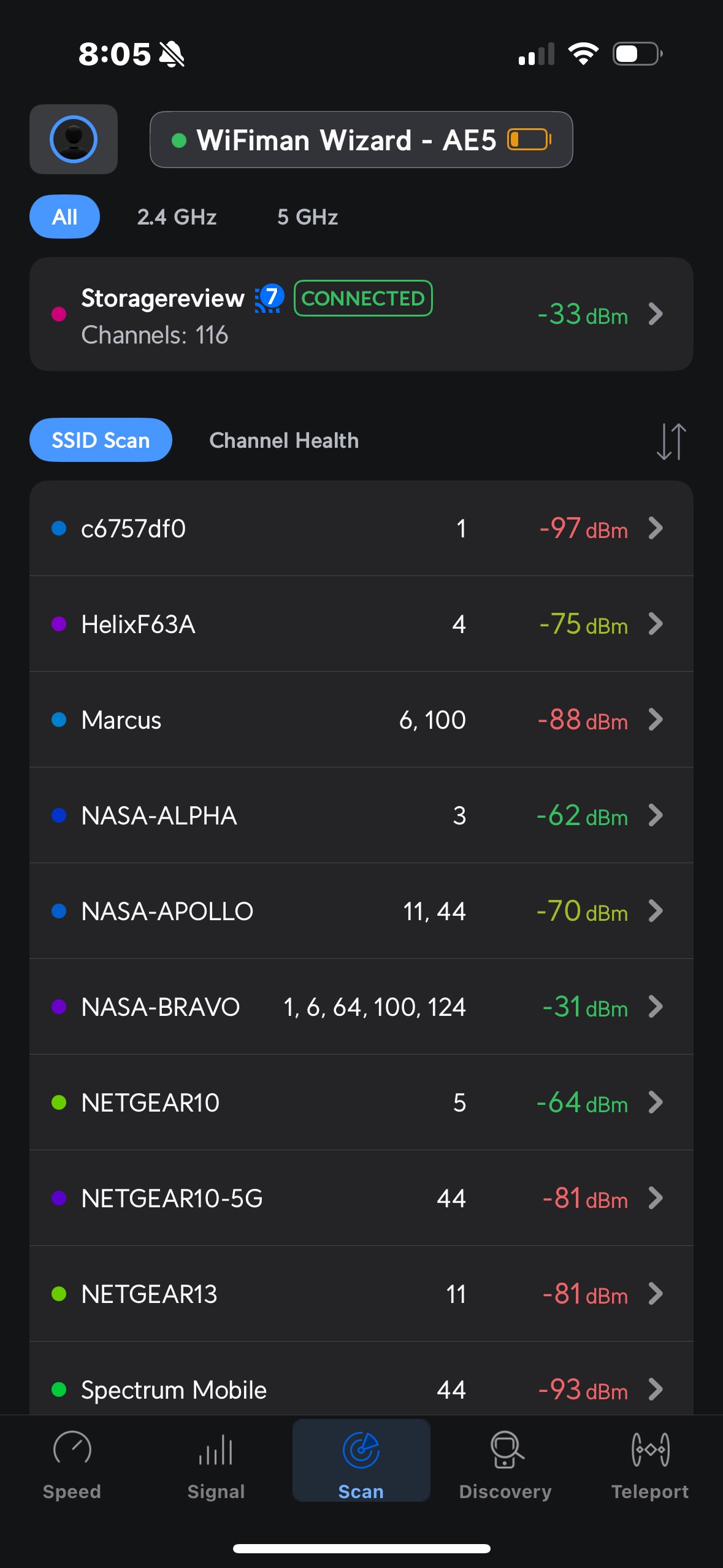Switch to the 5 GHz filter
This screenshot has width=723, height=1568.
point(307,217)
